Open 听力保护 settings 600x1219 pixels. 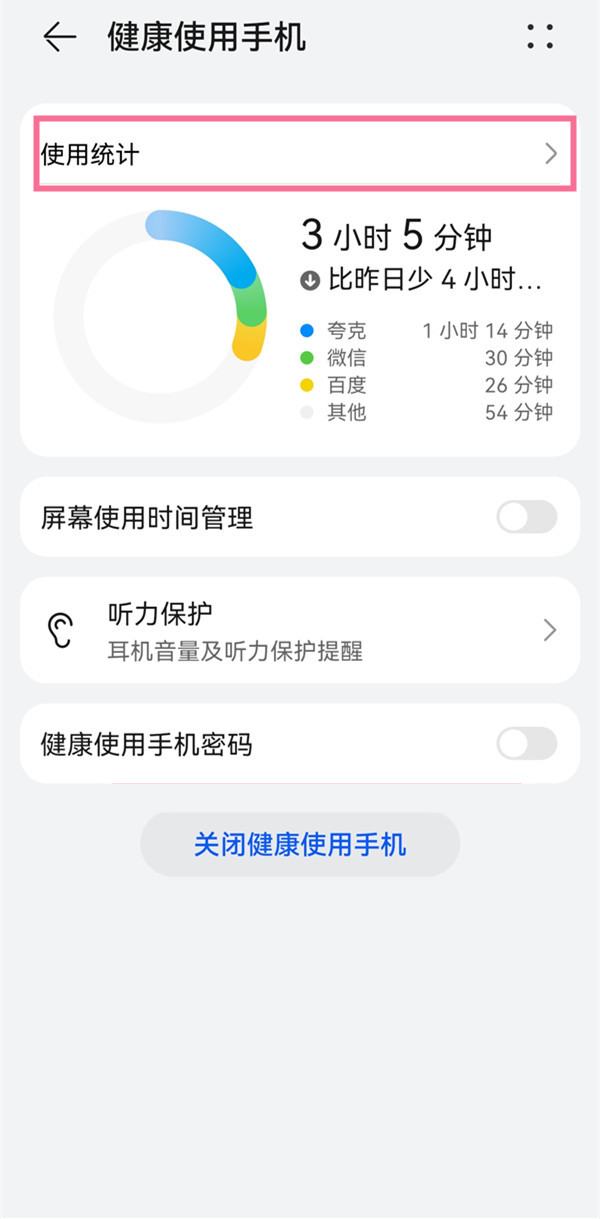click(x=300, y=630)
